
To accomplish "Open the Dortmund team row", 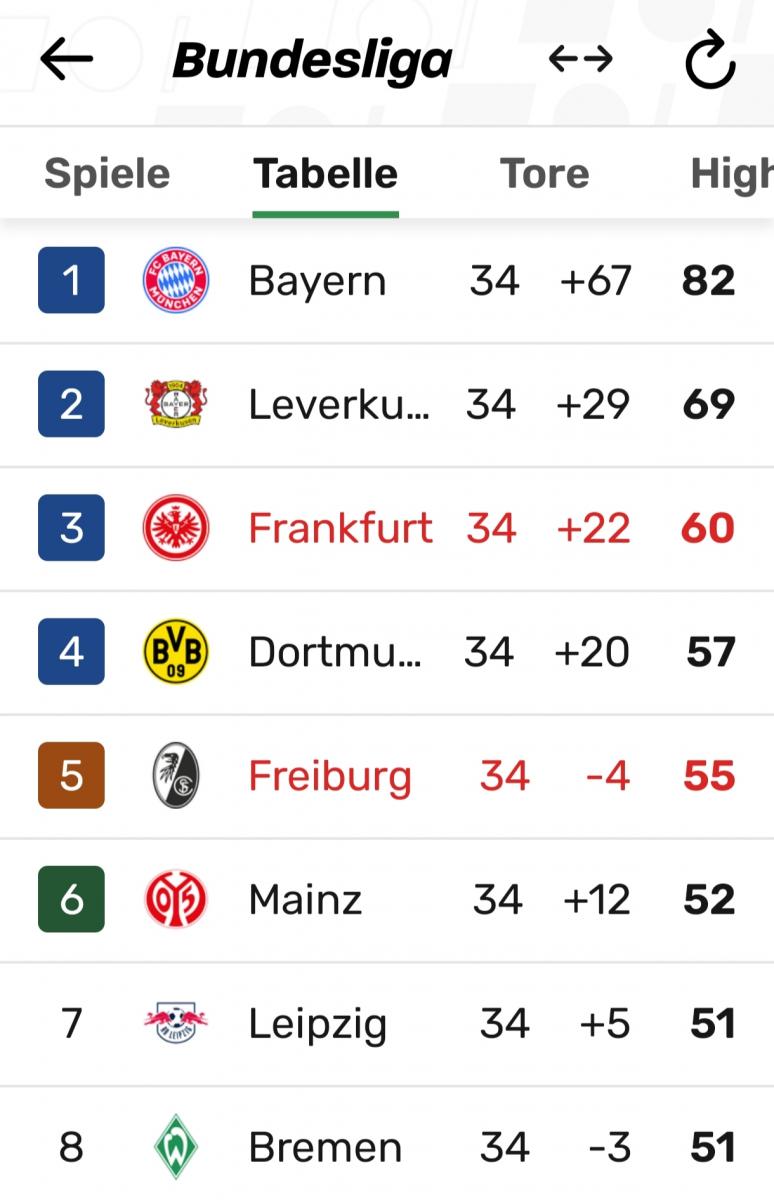I will 387,653.
